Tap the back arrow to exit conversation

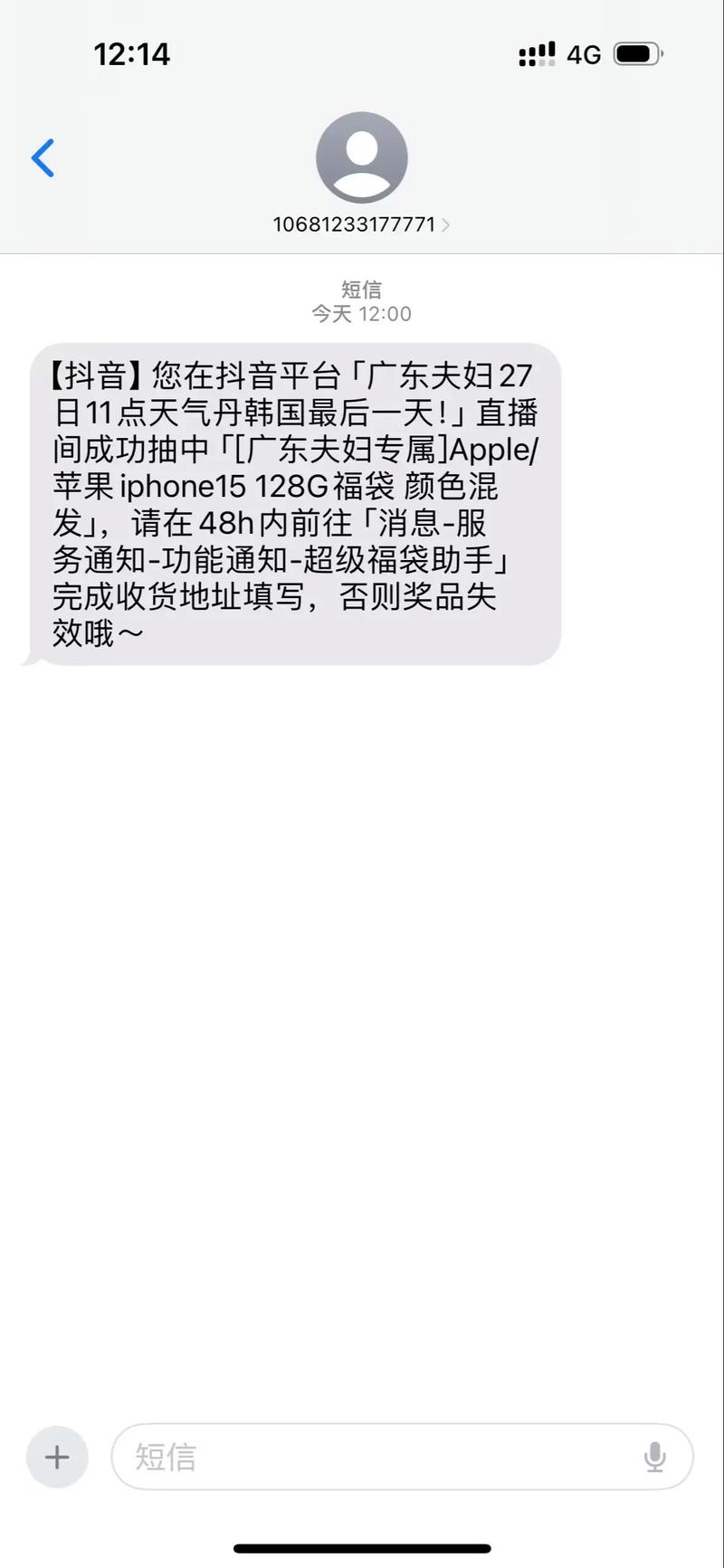pyautogui.click(x=43, y=157)
